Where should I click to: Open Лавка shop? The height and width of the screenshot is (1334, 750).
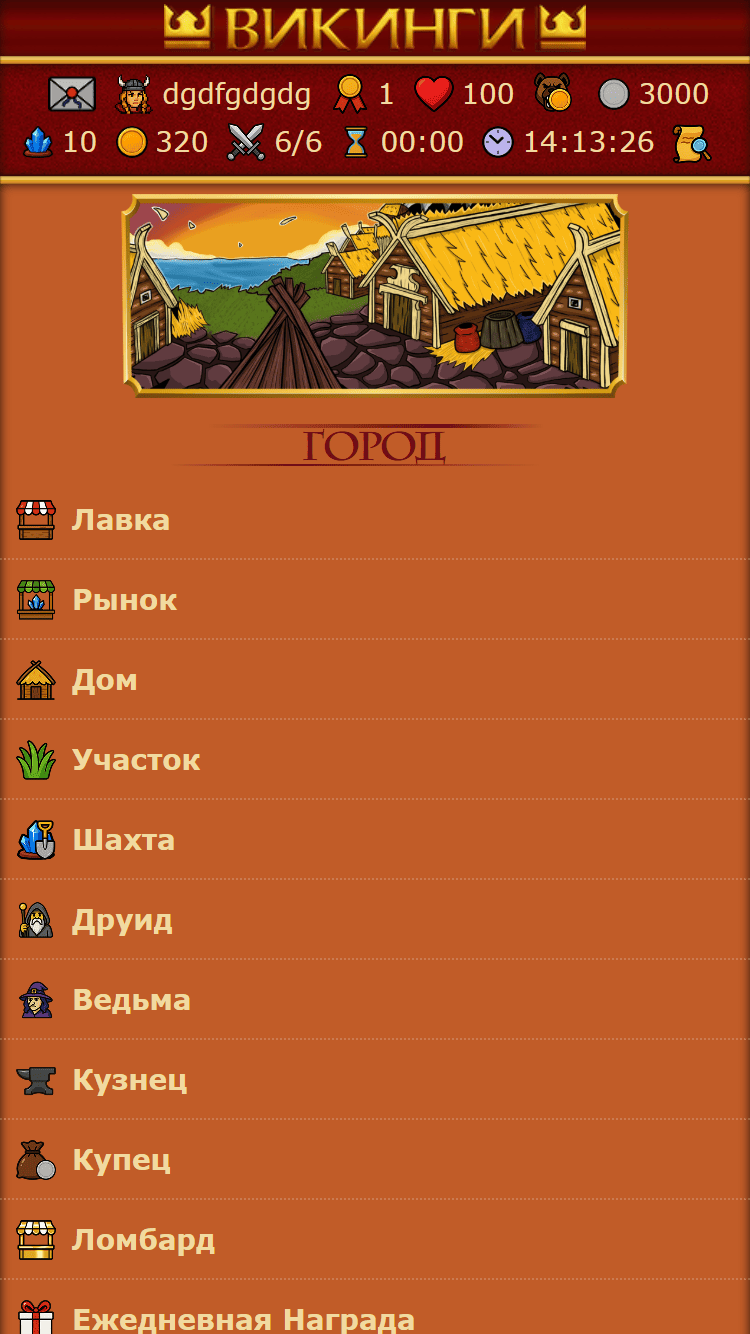click(120, 520)
